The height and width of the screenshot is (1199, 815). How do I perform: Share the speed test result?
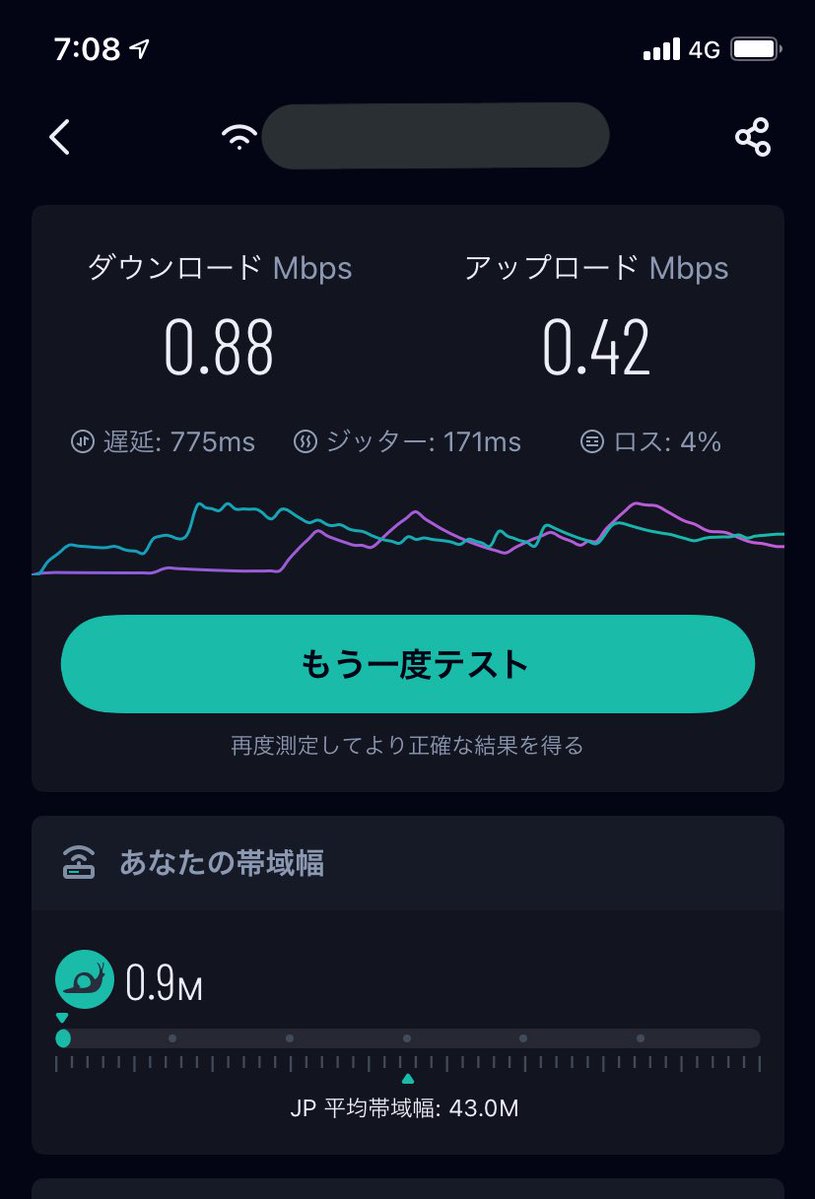(x=752, y=137)
